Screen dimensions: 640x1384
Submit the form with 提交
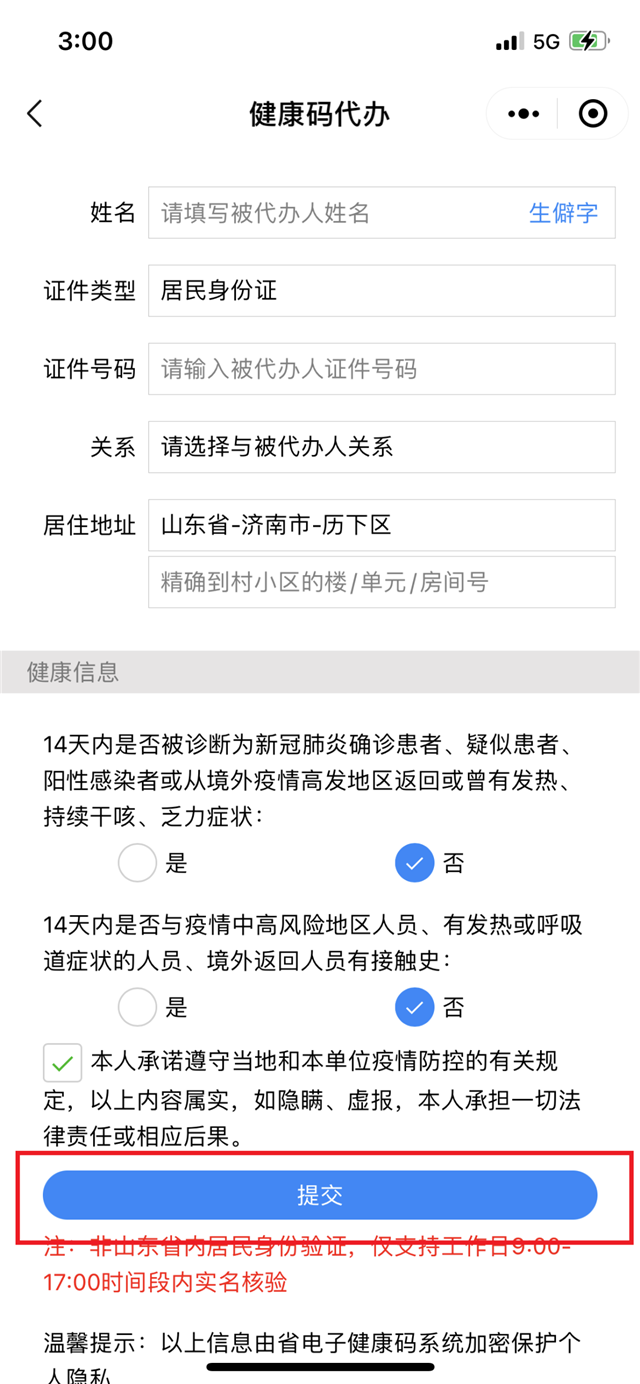click(x=320, y=1195)
